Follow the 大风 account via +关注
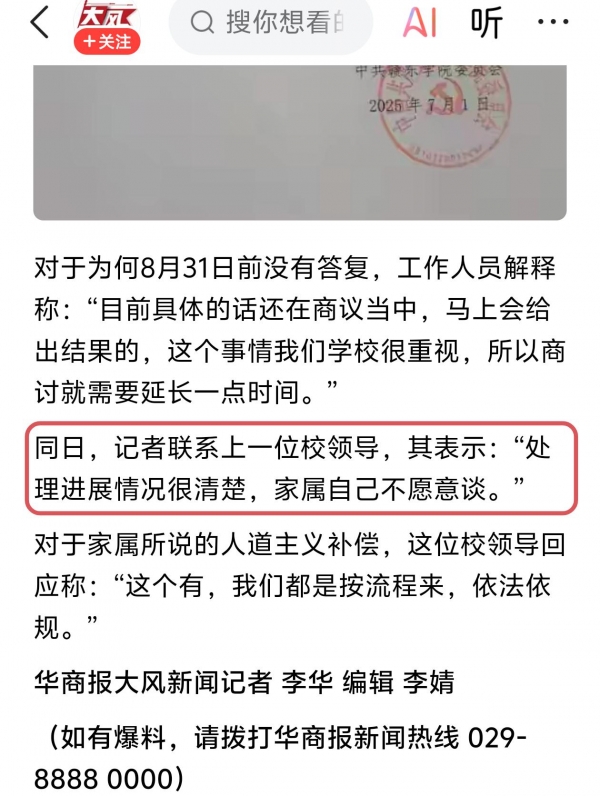The height and width of the screenshot is (796, 600). click(107, 42)
